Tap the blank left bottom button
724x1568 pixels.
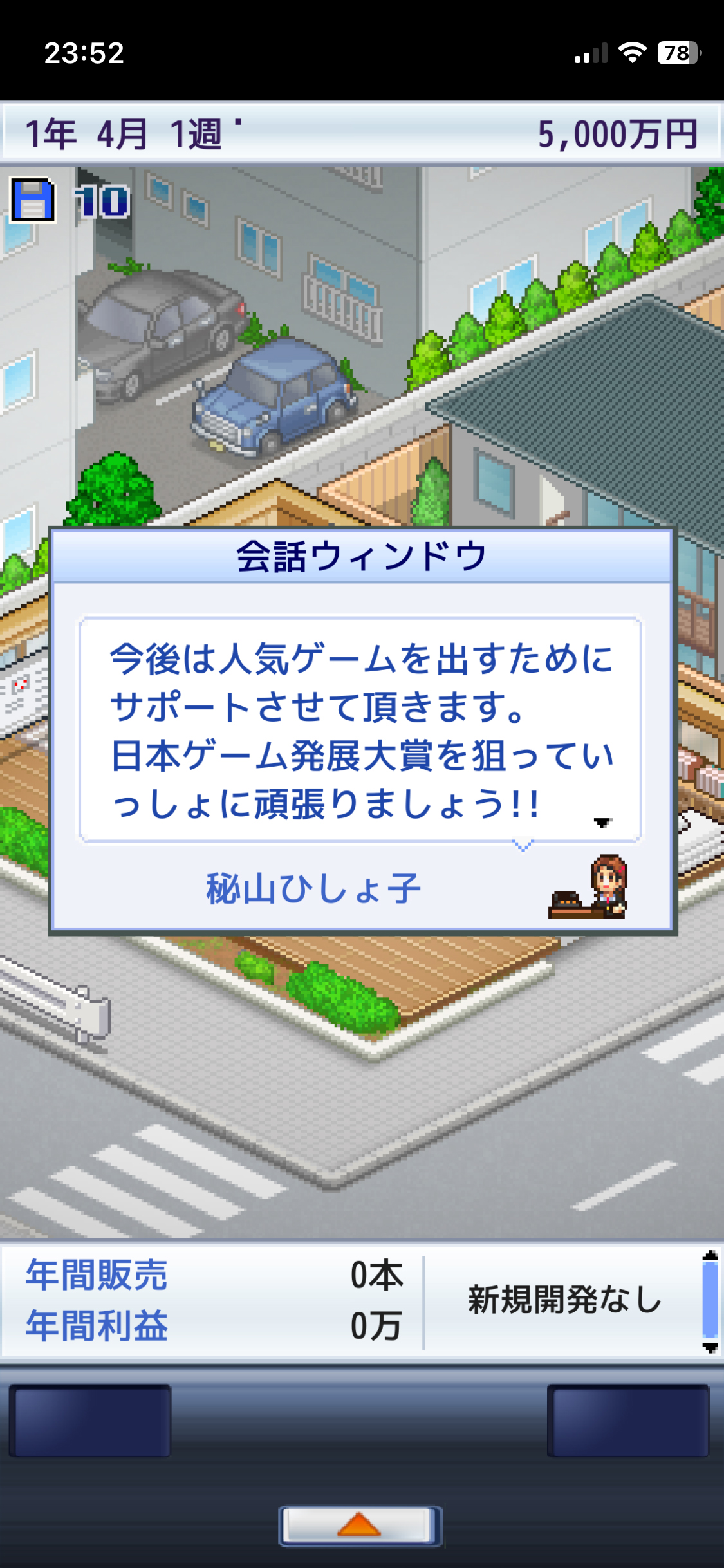coord(90,1419)
